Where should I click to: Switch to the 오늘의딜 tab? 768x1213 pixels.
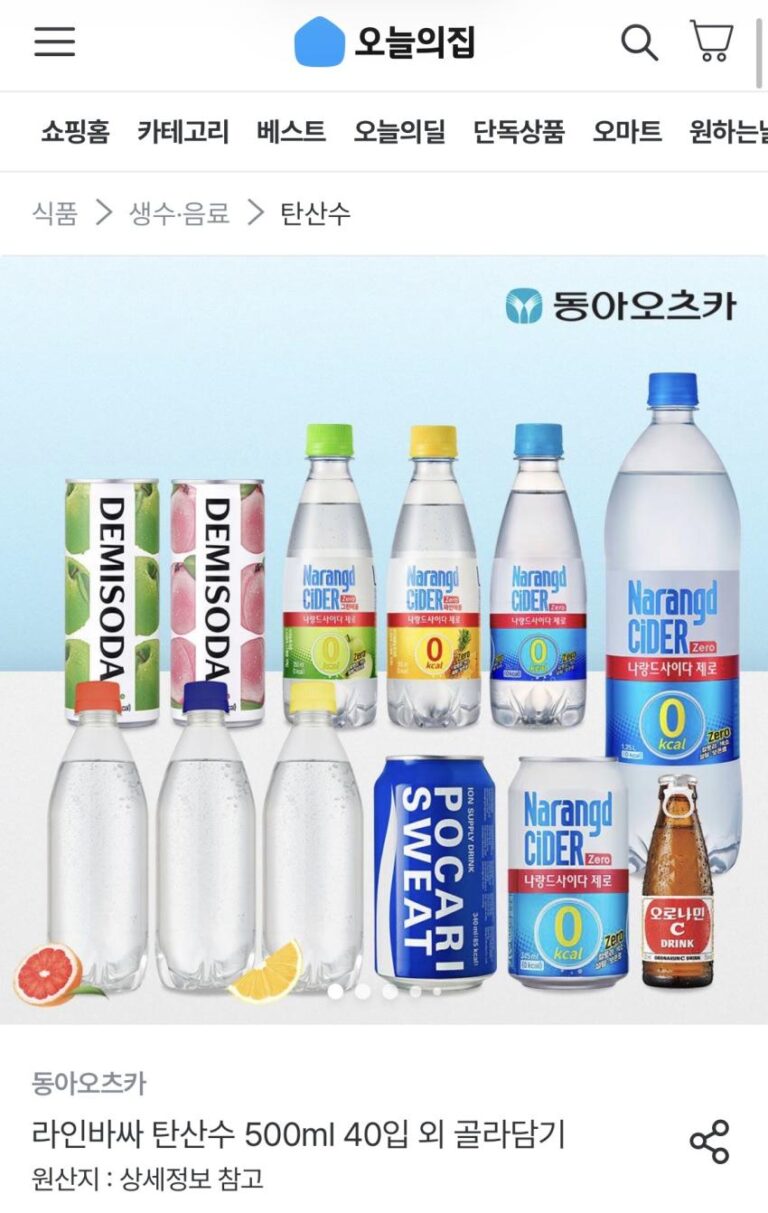(399, 131)
